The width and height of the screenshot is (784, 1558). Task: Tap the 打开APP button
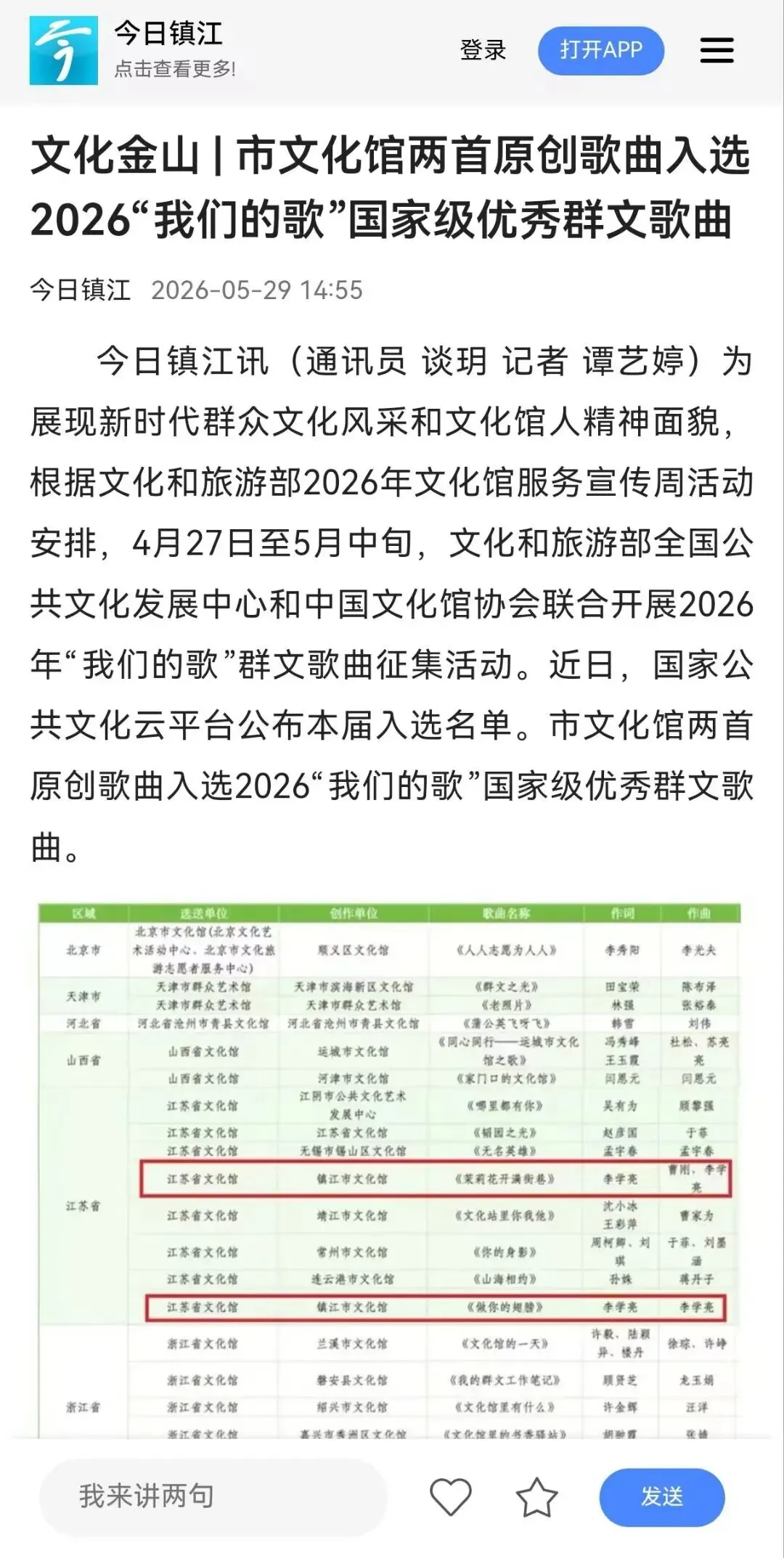coord(601,50)
